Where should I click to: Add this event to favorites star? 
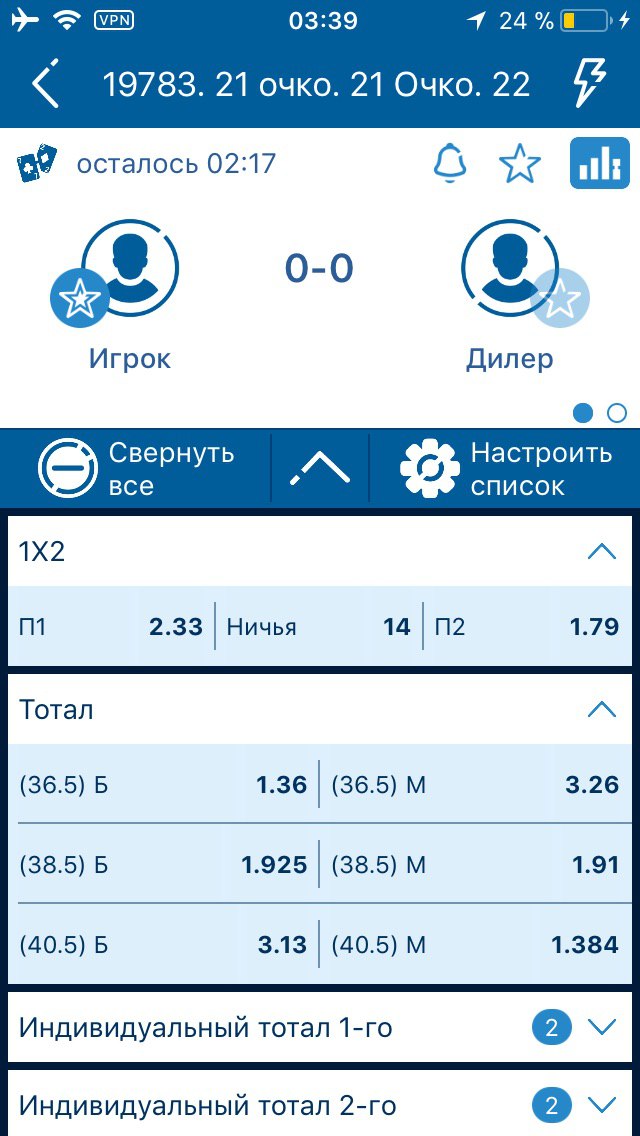[x=520, y=163]
